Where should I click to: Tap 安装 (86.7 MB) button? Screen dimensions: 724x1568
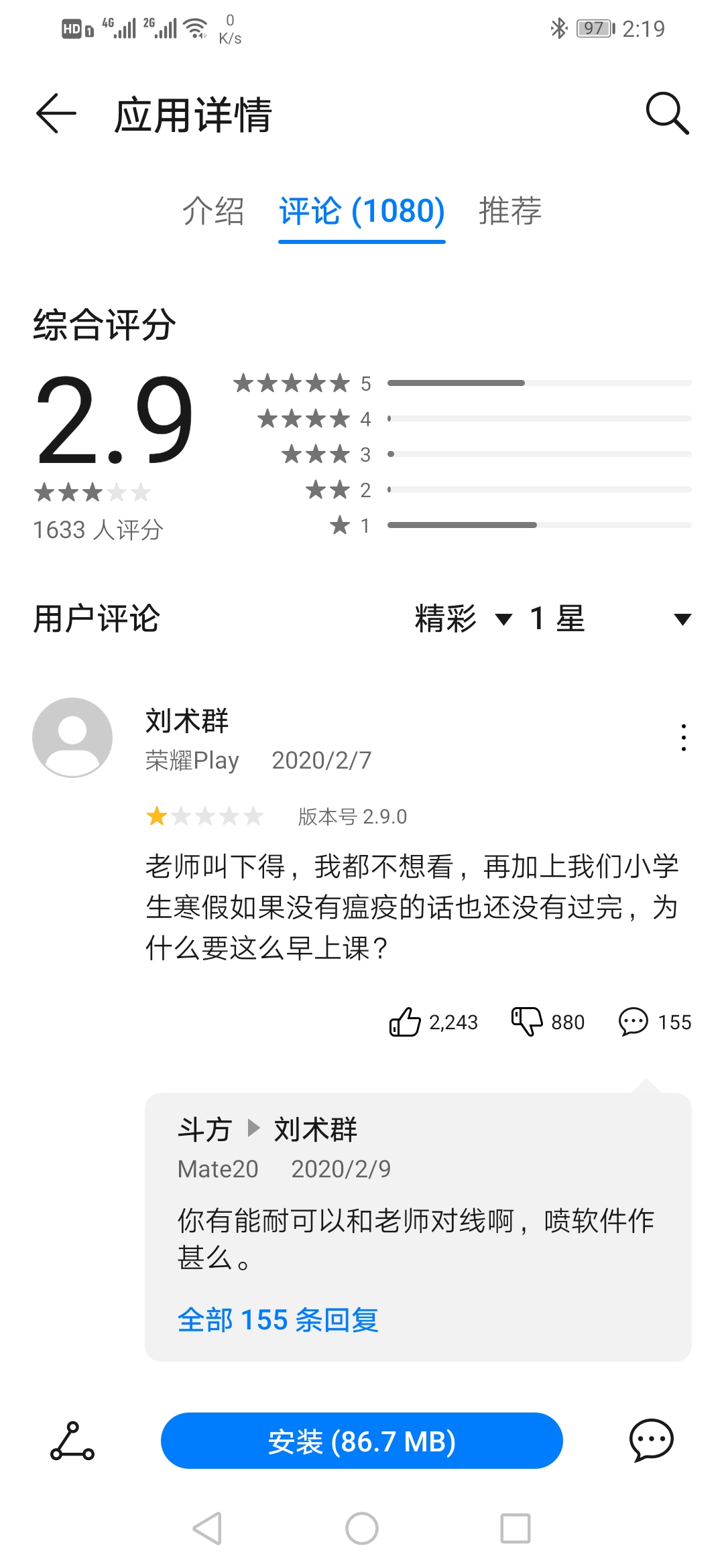(x=362, y=1441)
